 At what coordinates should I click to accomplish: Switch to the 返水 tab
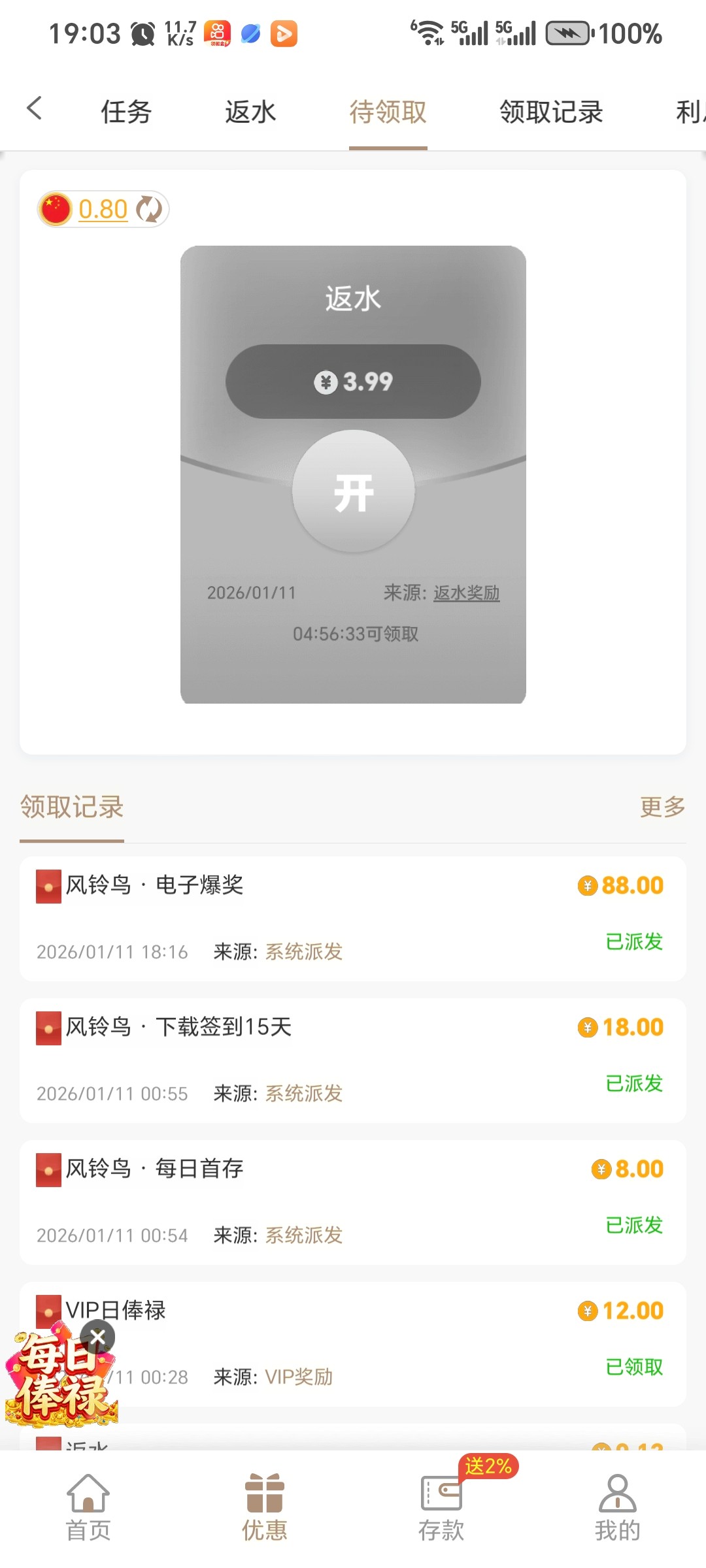point(250,111)
